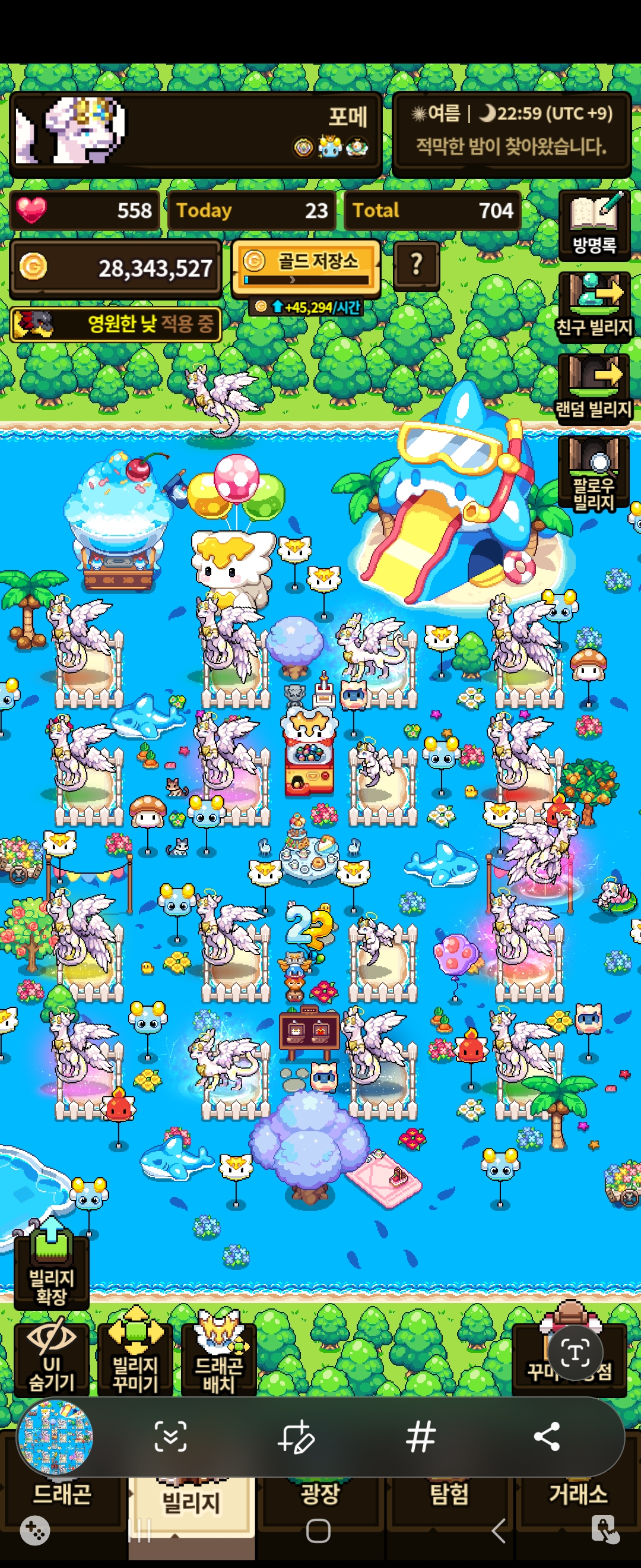Add hashtag to the screenshot

[421, 1437]
